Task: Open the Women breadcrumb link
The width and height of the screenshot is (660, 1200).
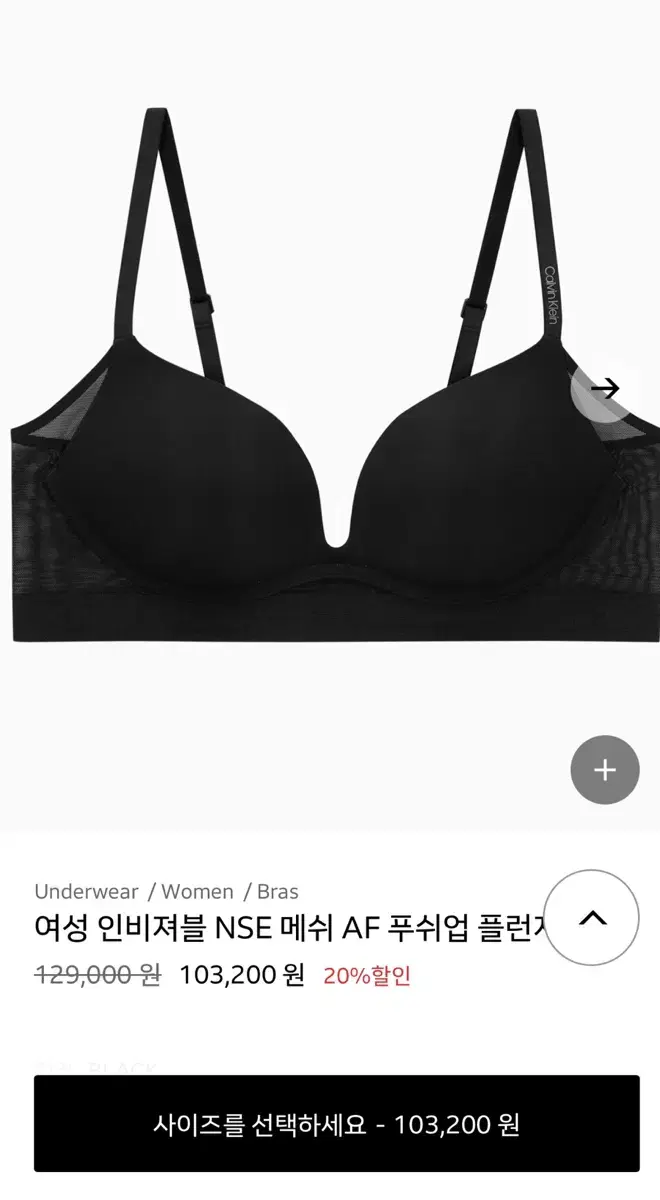Action: point(197,891)
